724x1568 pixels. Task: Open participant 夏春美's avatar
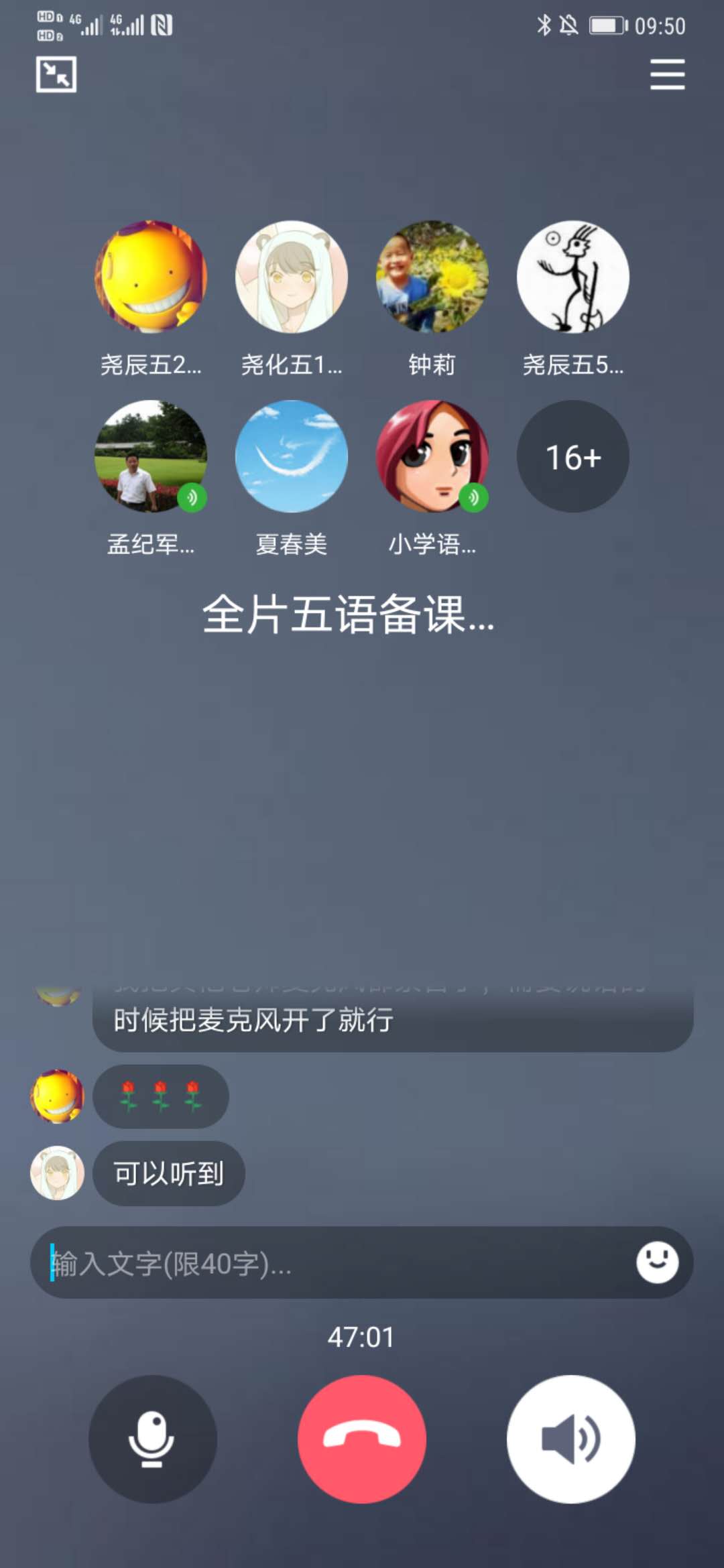(292, 456)
